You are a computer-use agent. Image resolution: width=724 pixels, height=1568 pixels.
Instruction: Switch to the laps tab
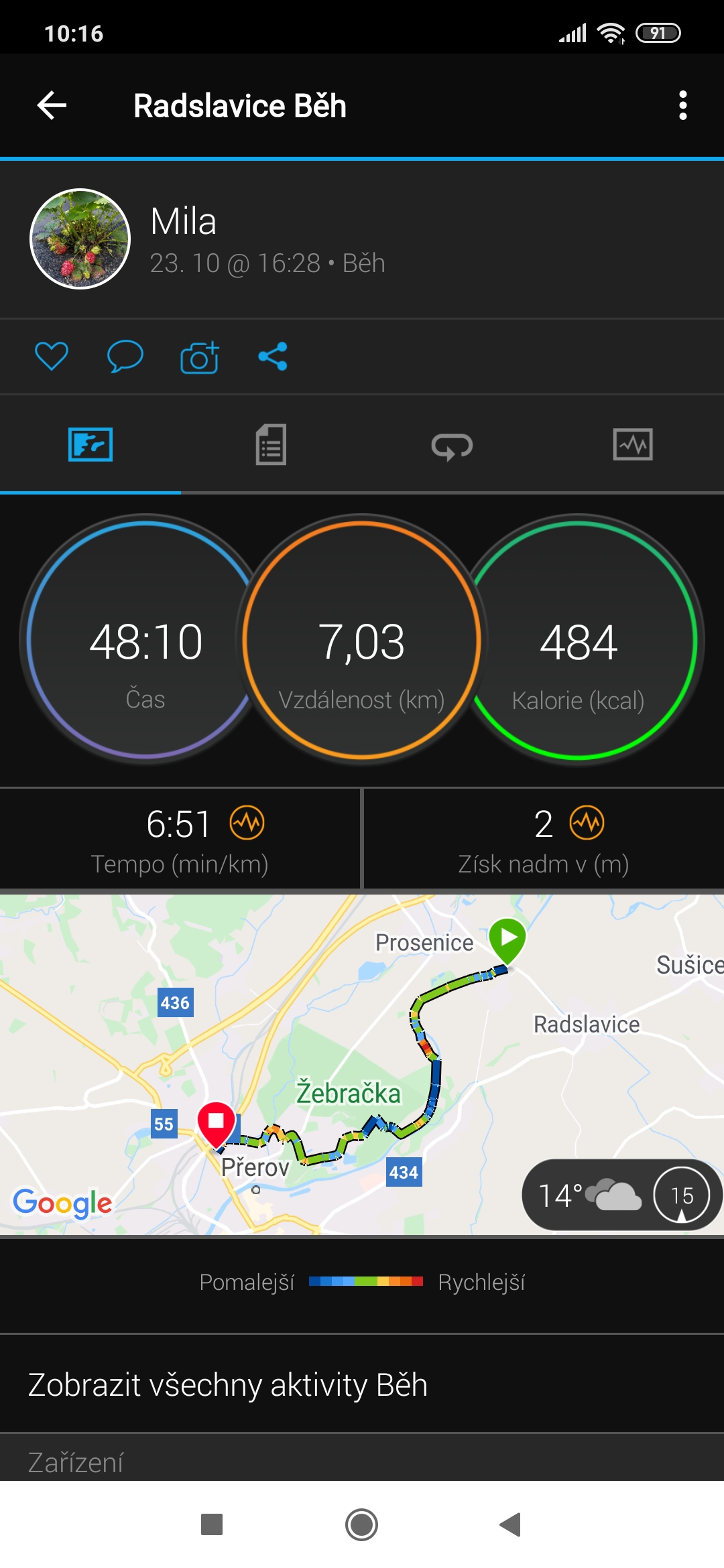[x=452, y=446]
